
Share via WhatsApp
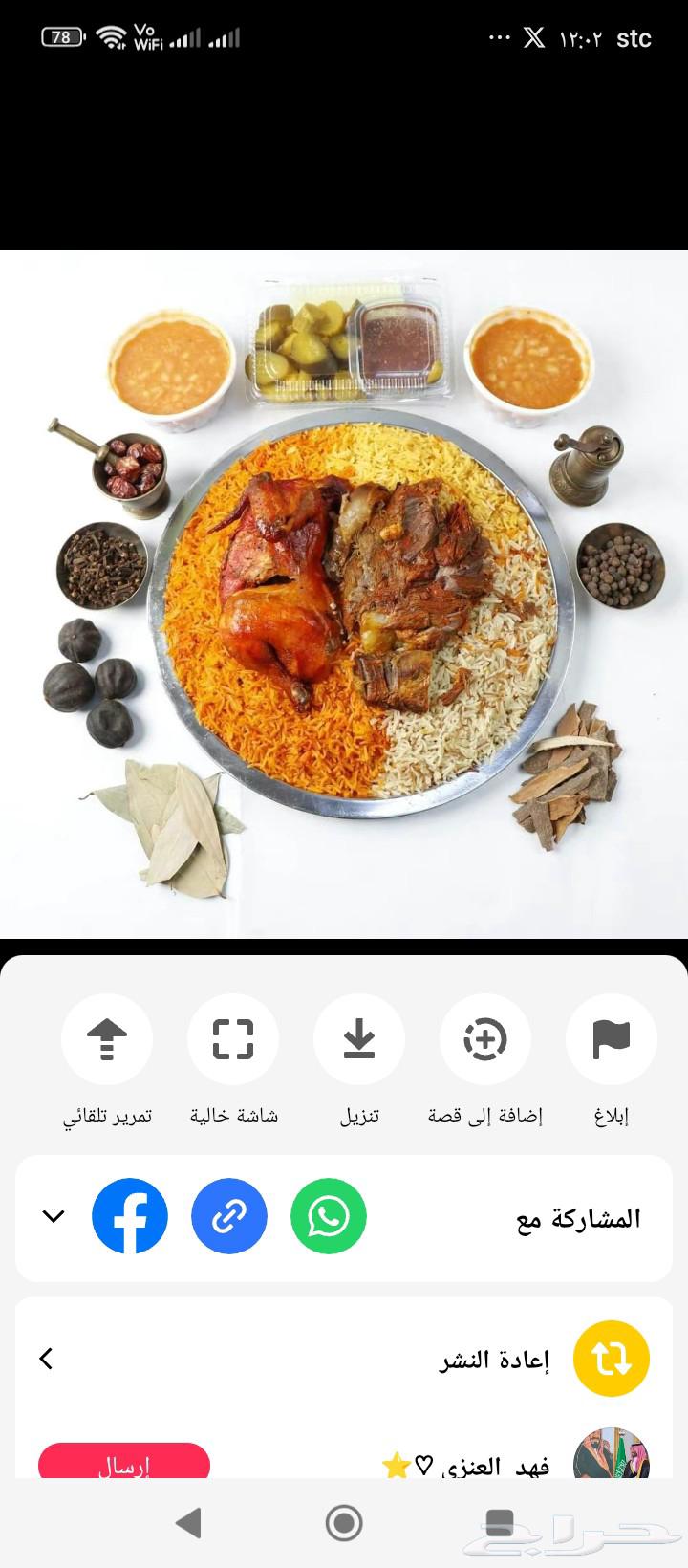tap(329, 1216)
